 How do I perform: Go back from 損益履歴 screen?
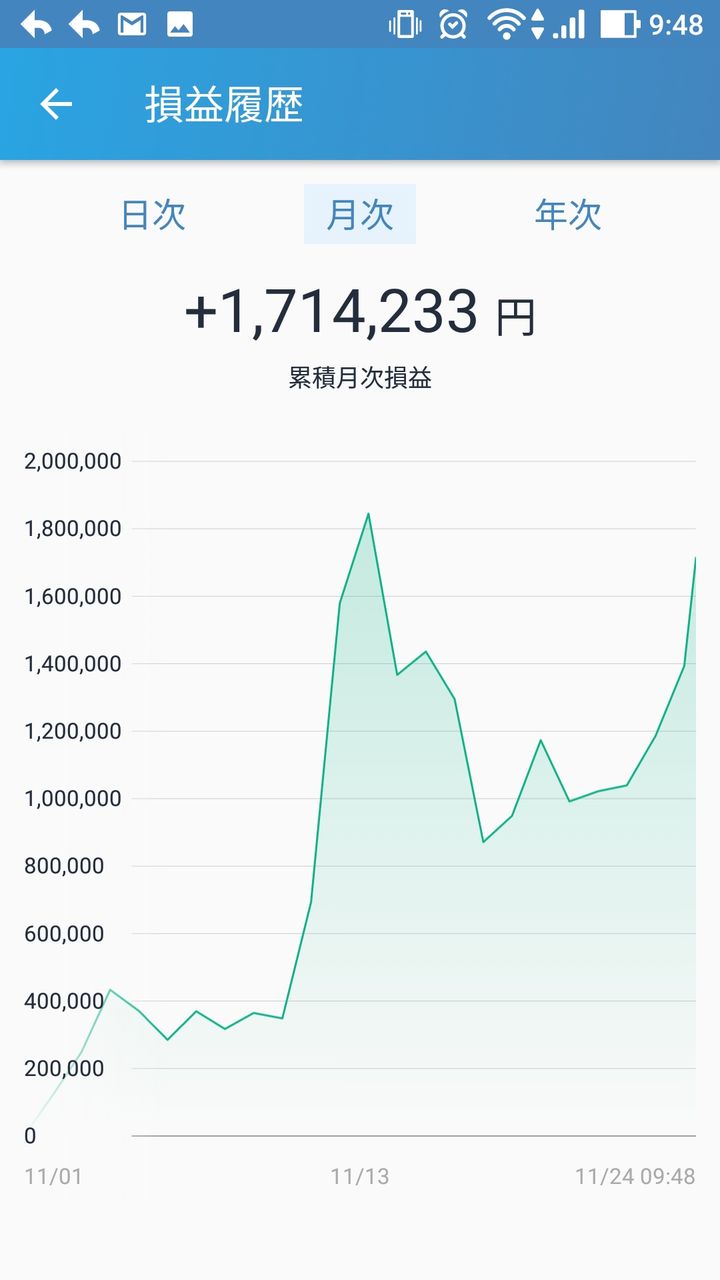(x=56, y=104)
